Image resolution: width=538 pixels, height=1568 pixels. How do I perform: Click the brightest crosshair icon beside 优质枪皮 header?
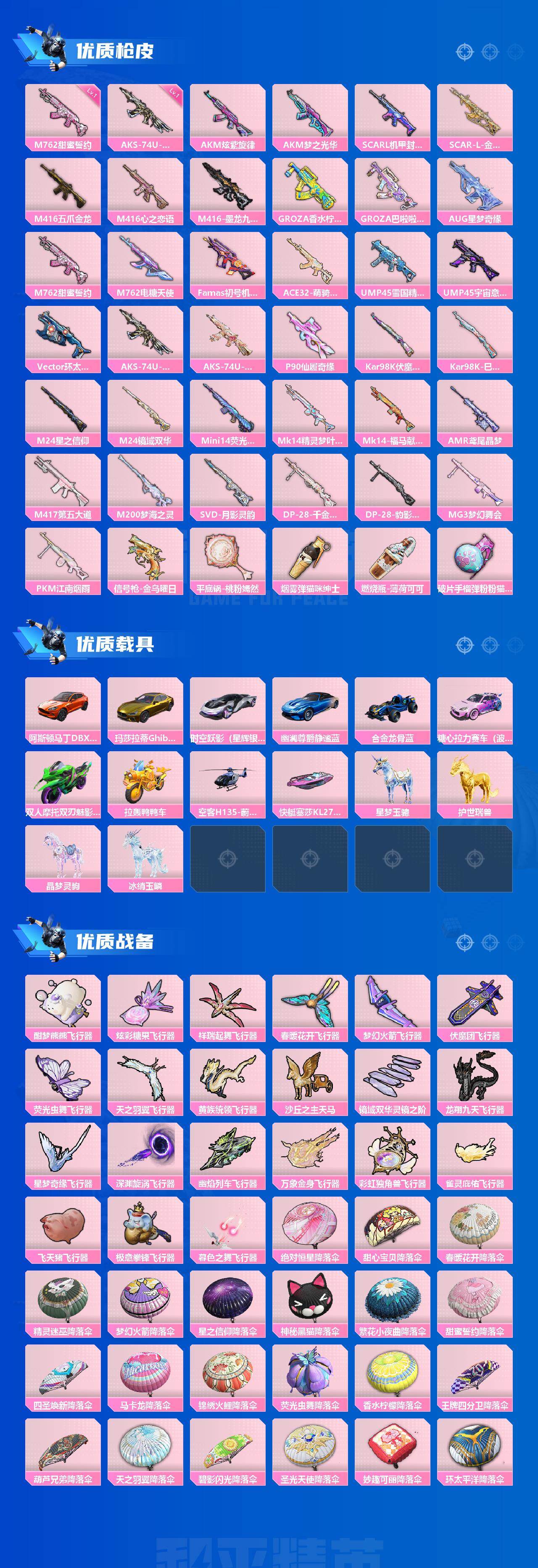[x=466, y=52]
